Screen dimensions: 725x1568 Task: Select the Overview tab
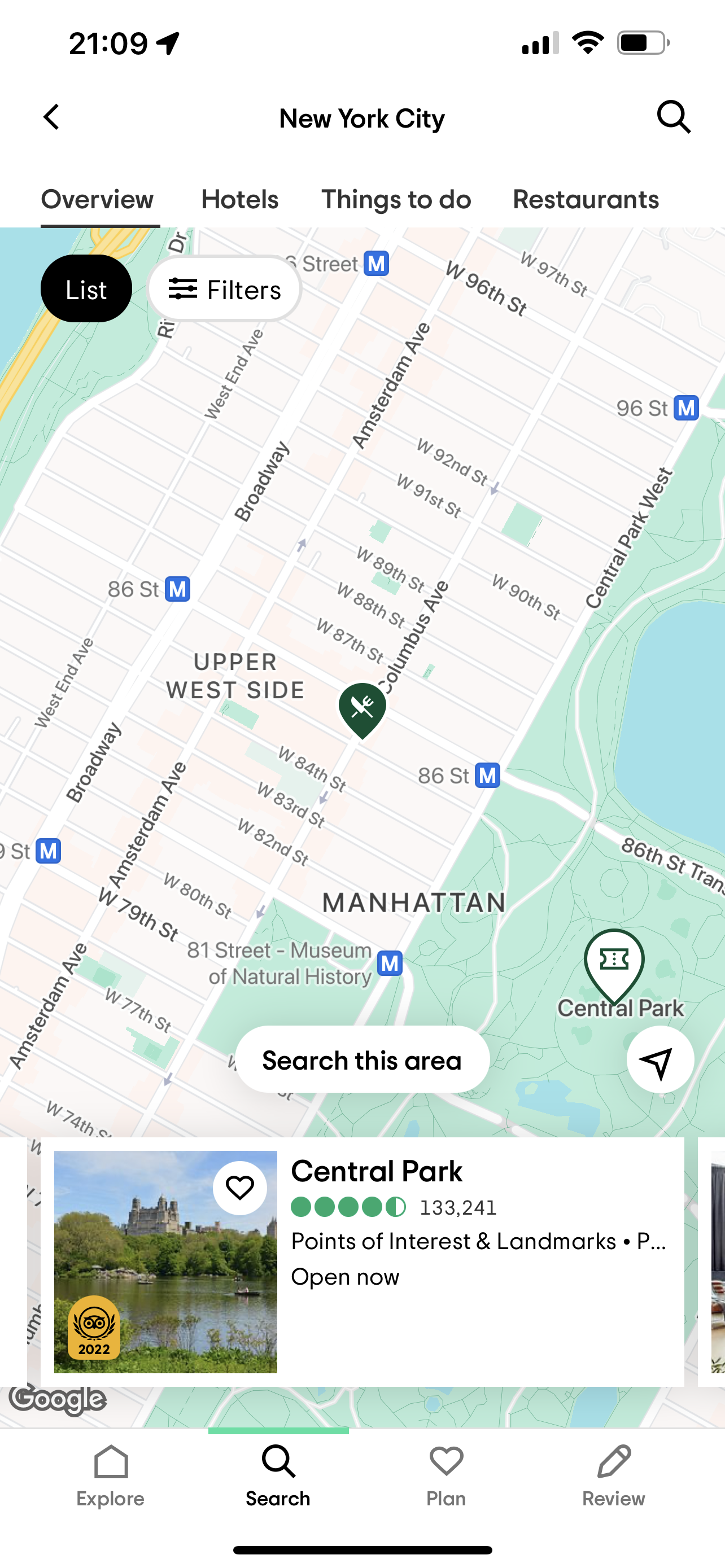point(97,200)
